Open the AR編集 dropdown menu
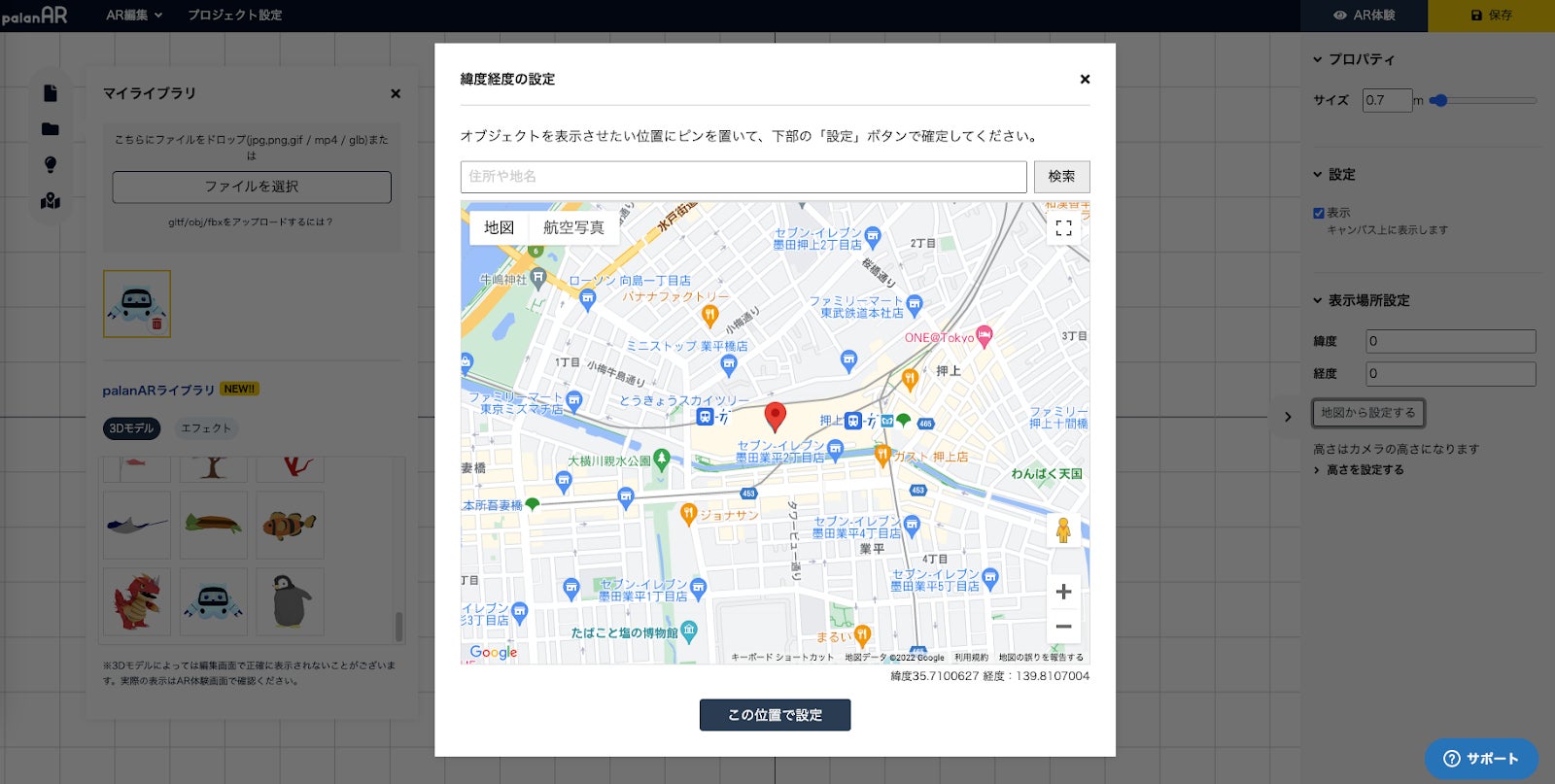This screenshot has height=784, width=1555. (134, 16)
